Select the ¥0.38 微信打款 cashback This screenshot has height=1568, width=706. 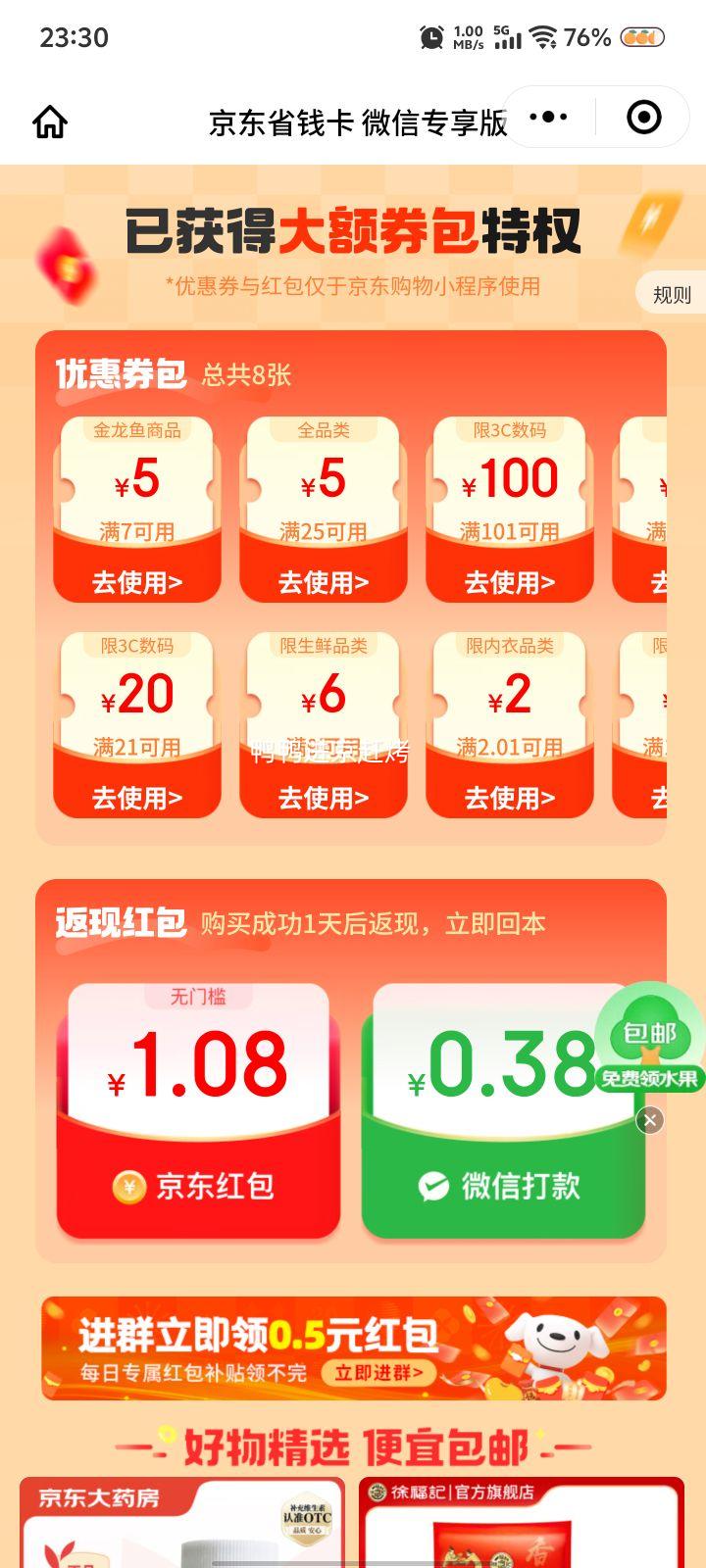coord(503,1110)
